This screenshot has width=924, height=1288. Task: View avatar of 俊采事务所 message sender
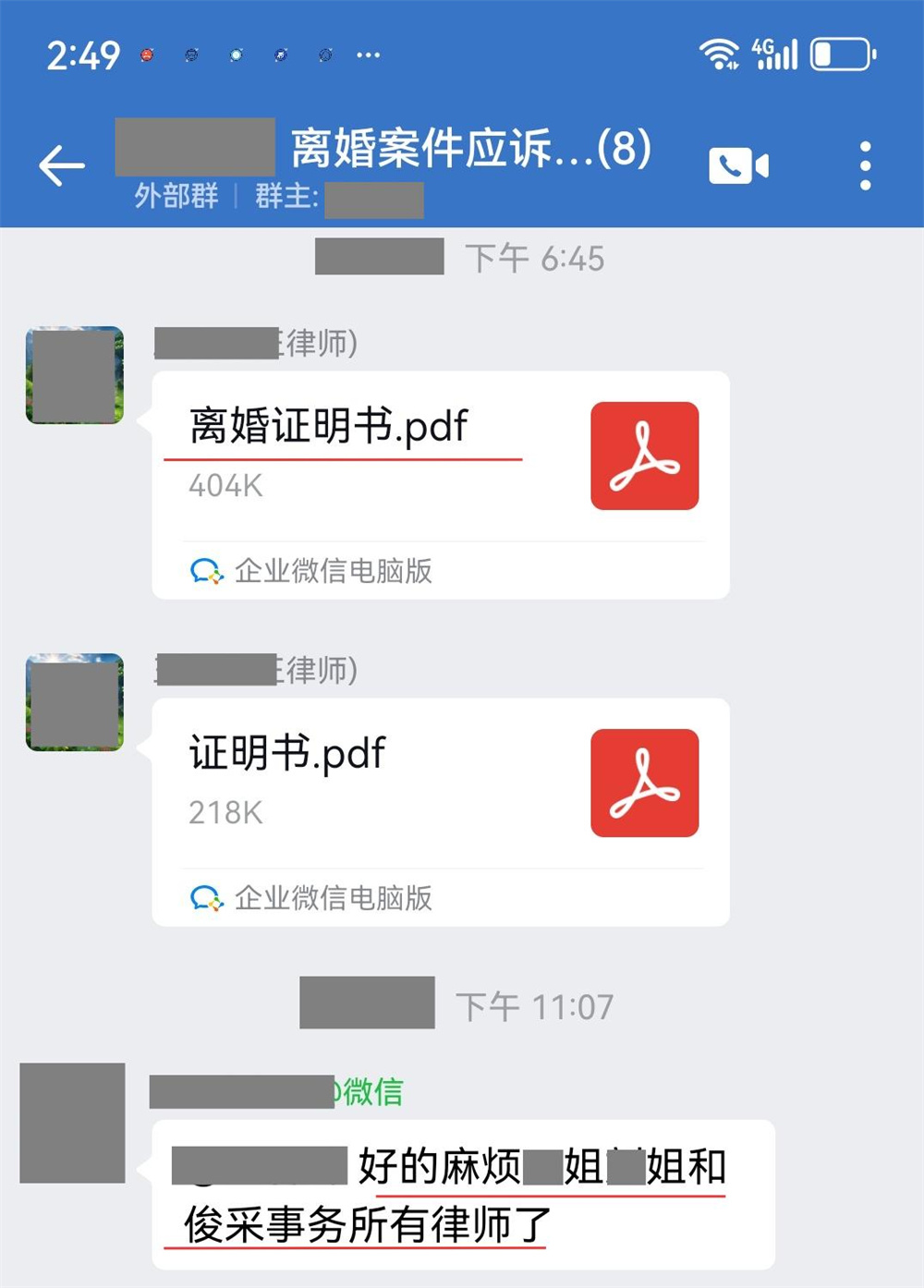click(x=73, y=1123)
